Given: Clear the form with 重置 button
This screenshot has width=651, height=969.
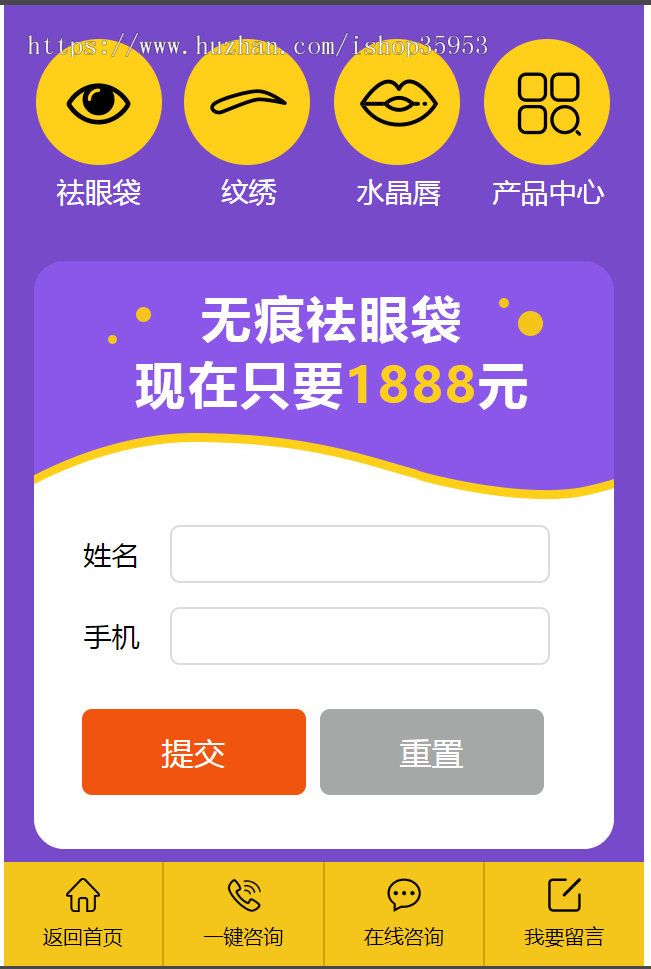Looking at the screenshot, I should click(432, 752).
